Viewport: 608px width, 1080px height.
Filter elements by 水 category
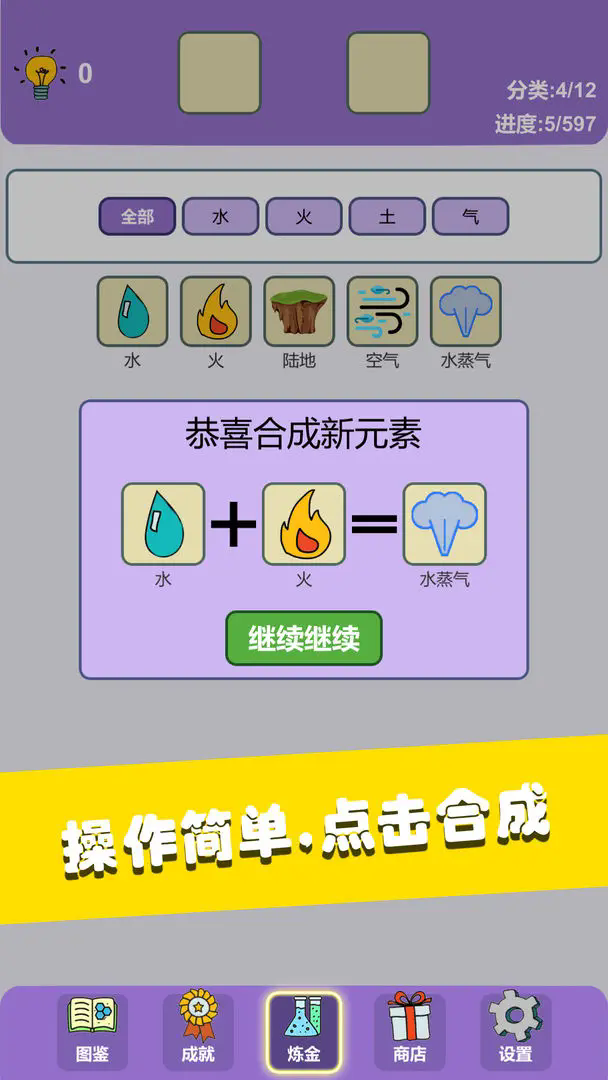220,216
